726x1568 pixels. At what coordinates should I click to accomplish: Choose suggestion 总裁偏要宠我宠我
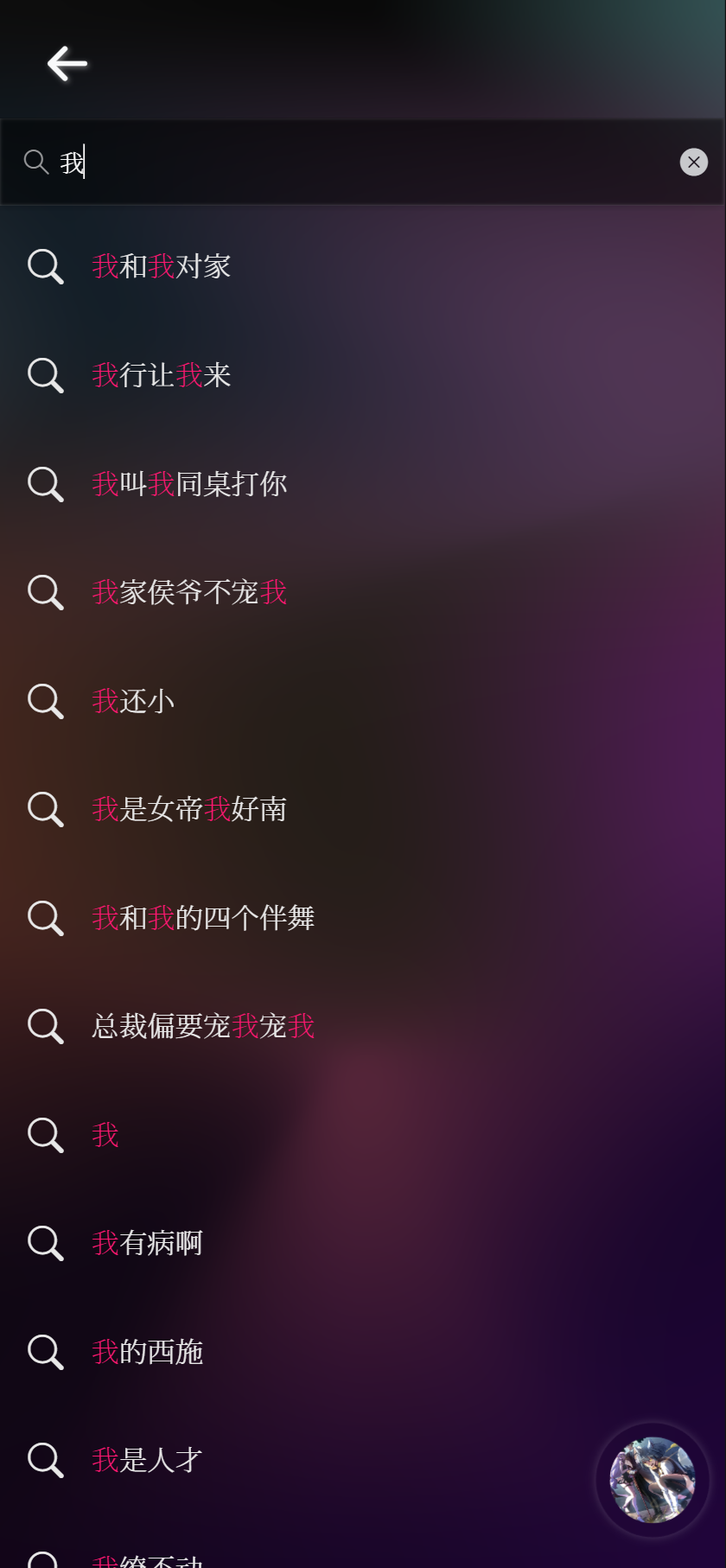[x=363, y=1026]
